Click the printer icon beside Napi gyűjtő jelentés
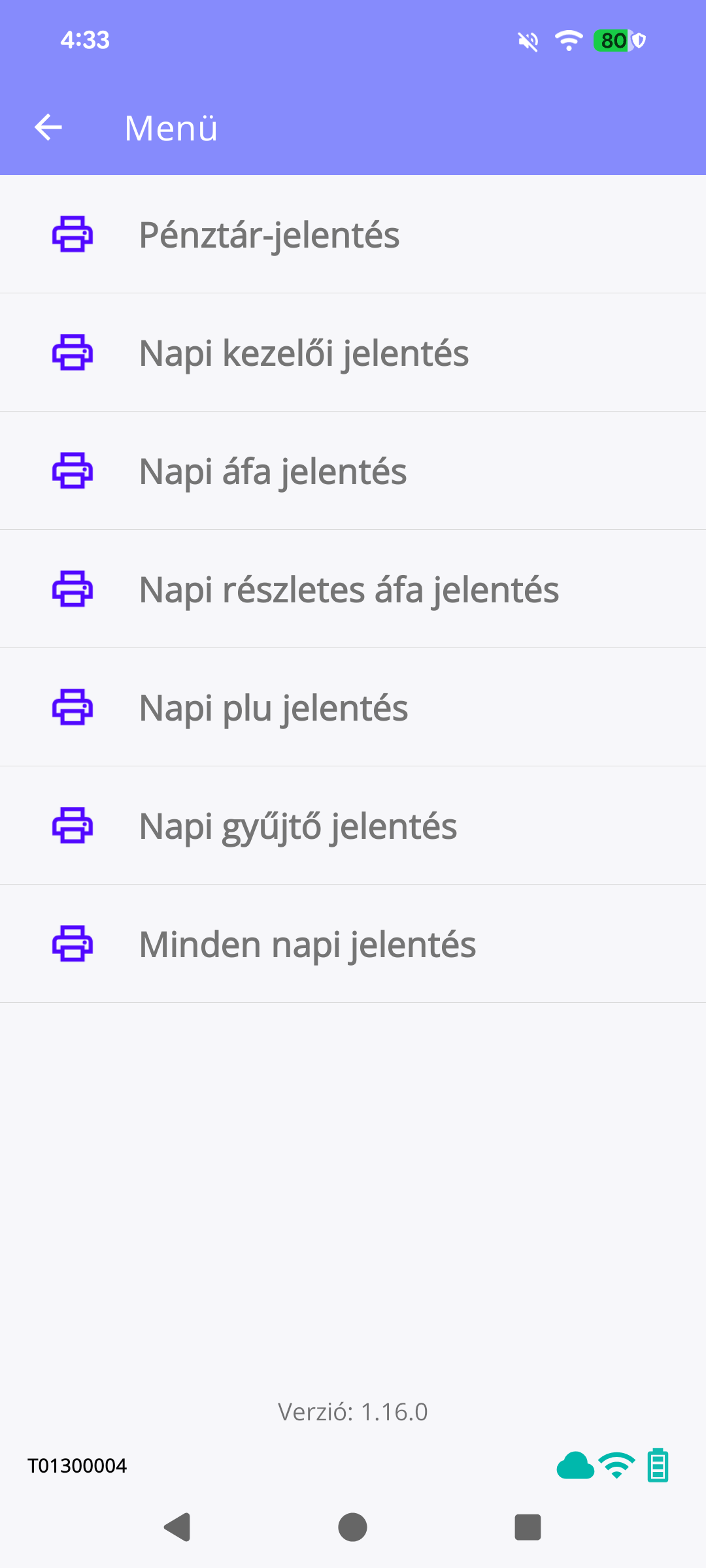This screenshot has height=1568, width=706. pos(72,826)
